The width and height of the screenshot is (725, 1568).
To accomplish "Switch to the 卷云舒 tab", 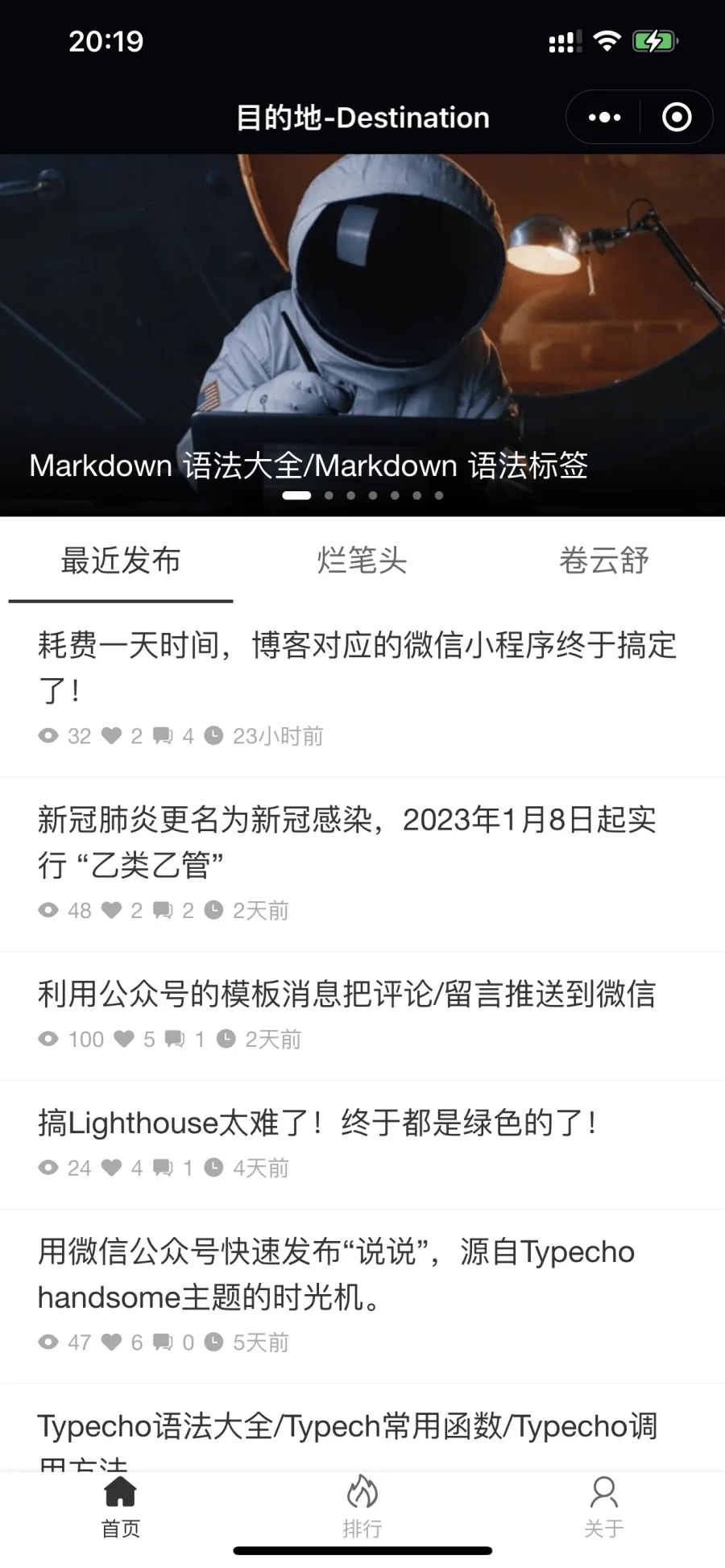I will 603,561.
